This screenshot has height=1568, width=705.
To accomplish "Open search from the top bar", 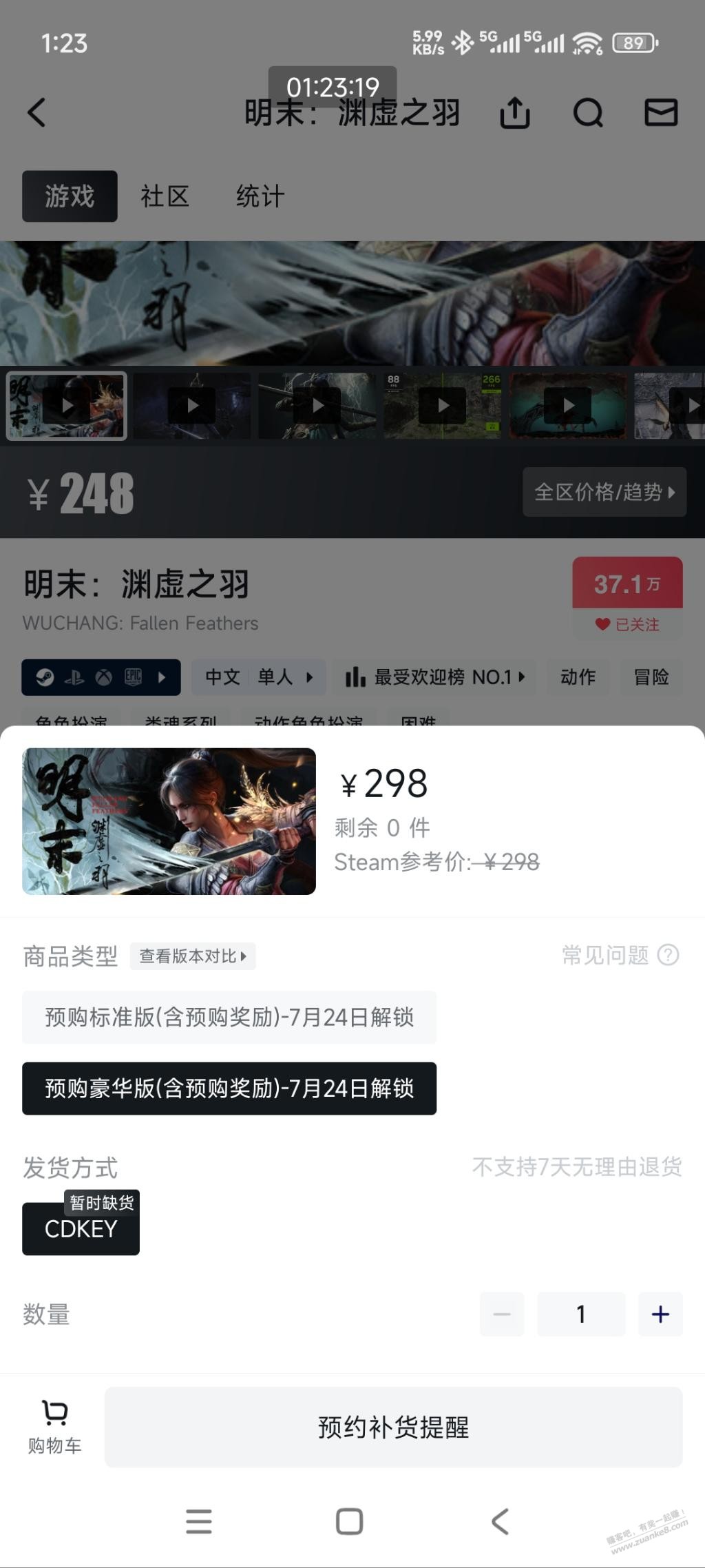I will coord(588,112).
